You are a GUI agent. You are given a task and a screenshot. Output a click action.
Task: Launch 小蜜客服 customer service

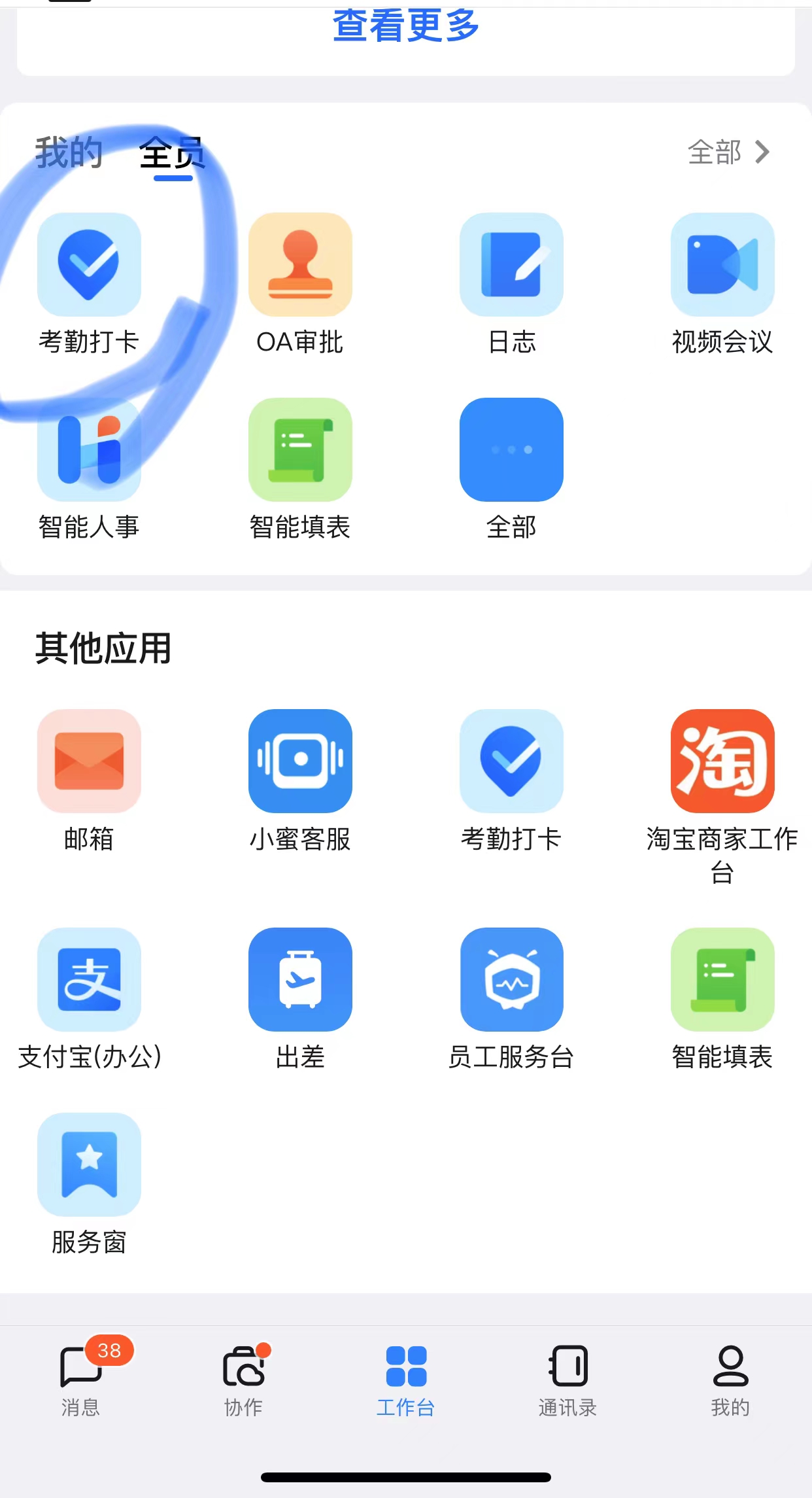pos(300,761)
